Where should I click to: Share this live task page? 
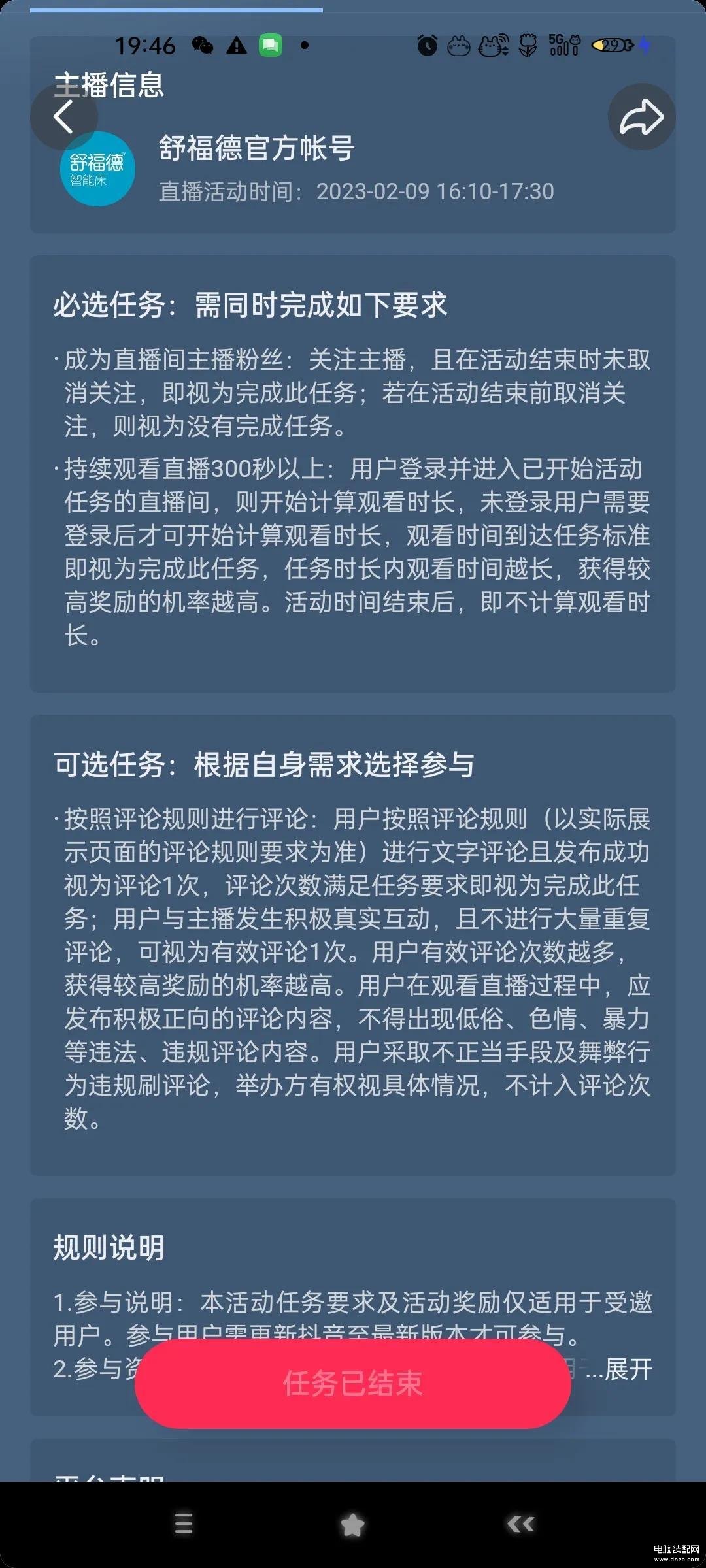(x=641, y=117)
